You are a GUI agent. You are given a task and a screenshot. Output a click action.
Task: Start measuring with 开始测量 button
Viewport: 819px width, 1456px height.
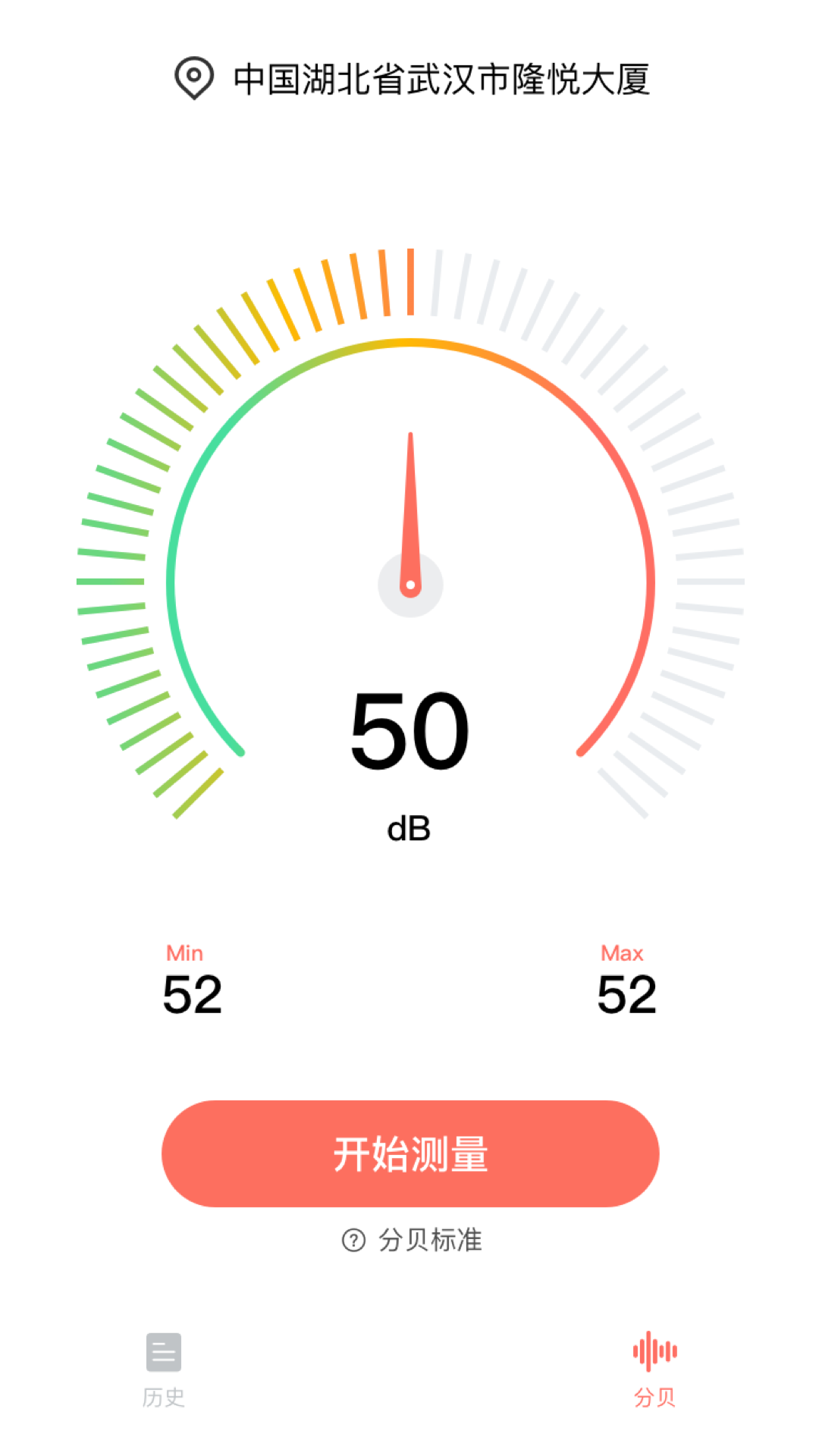point(410,1153)
